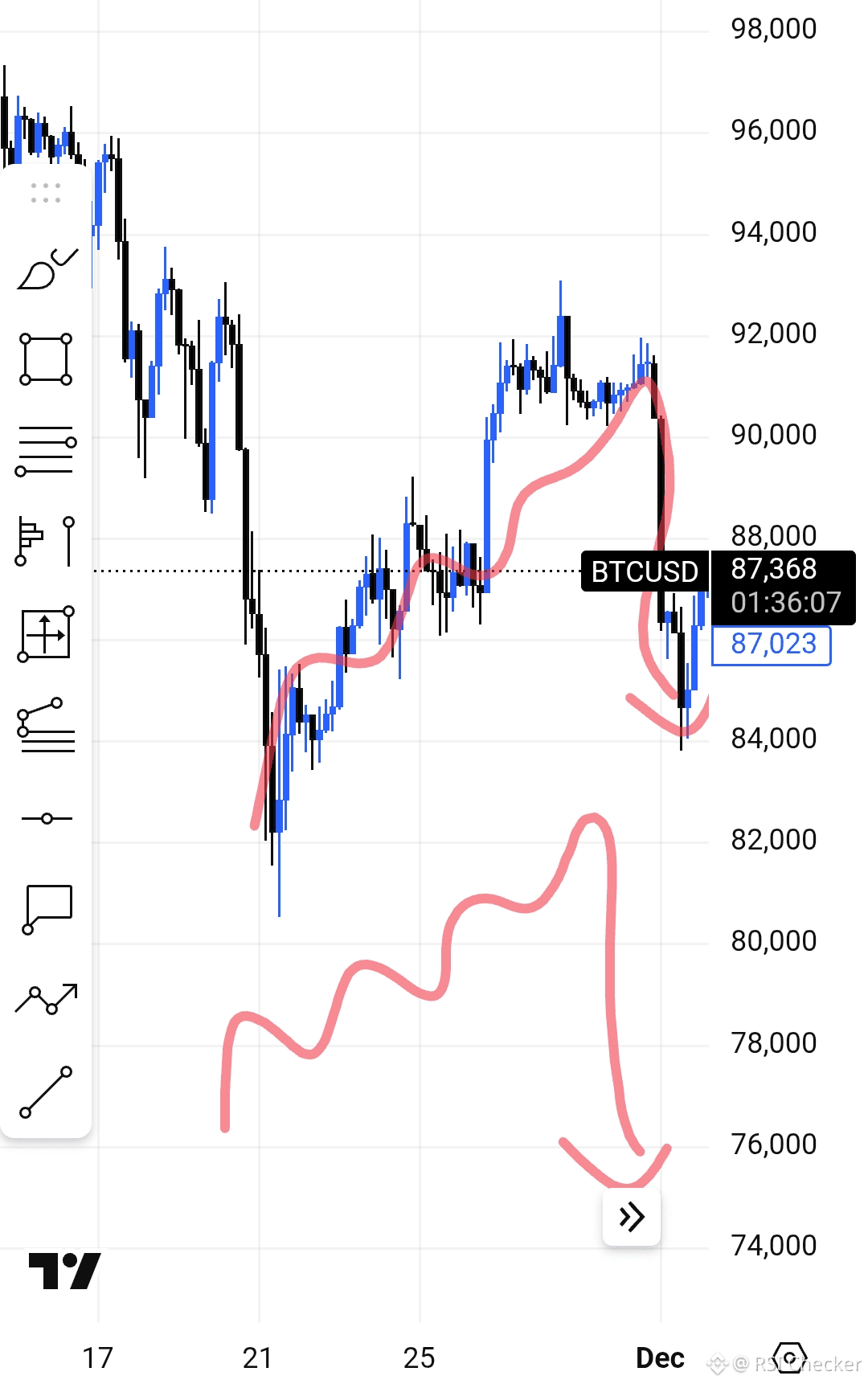The width and height of the screenshot is (868, 1384).
Task: Open the hexagon chart settings icon
Action: click(790, 1357)
